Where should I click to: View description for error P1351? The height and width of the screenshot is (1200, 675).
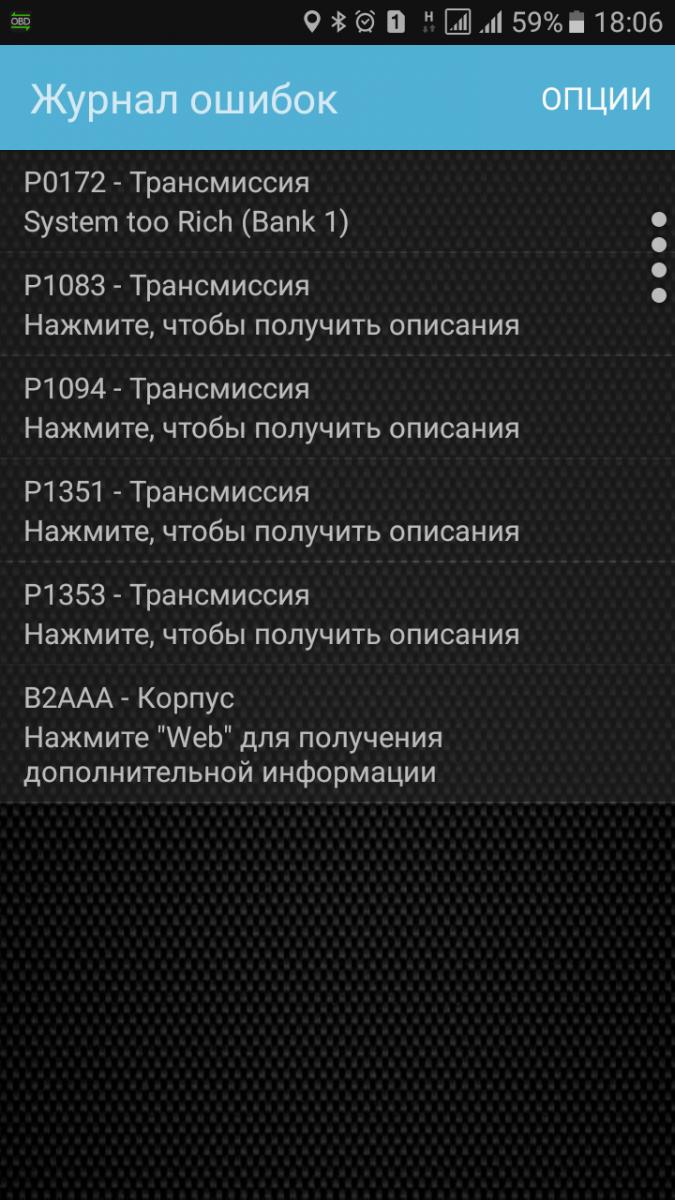click(x=300, y=511)
